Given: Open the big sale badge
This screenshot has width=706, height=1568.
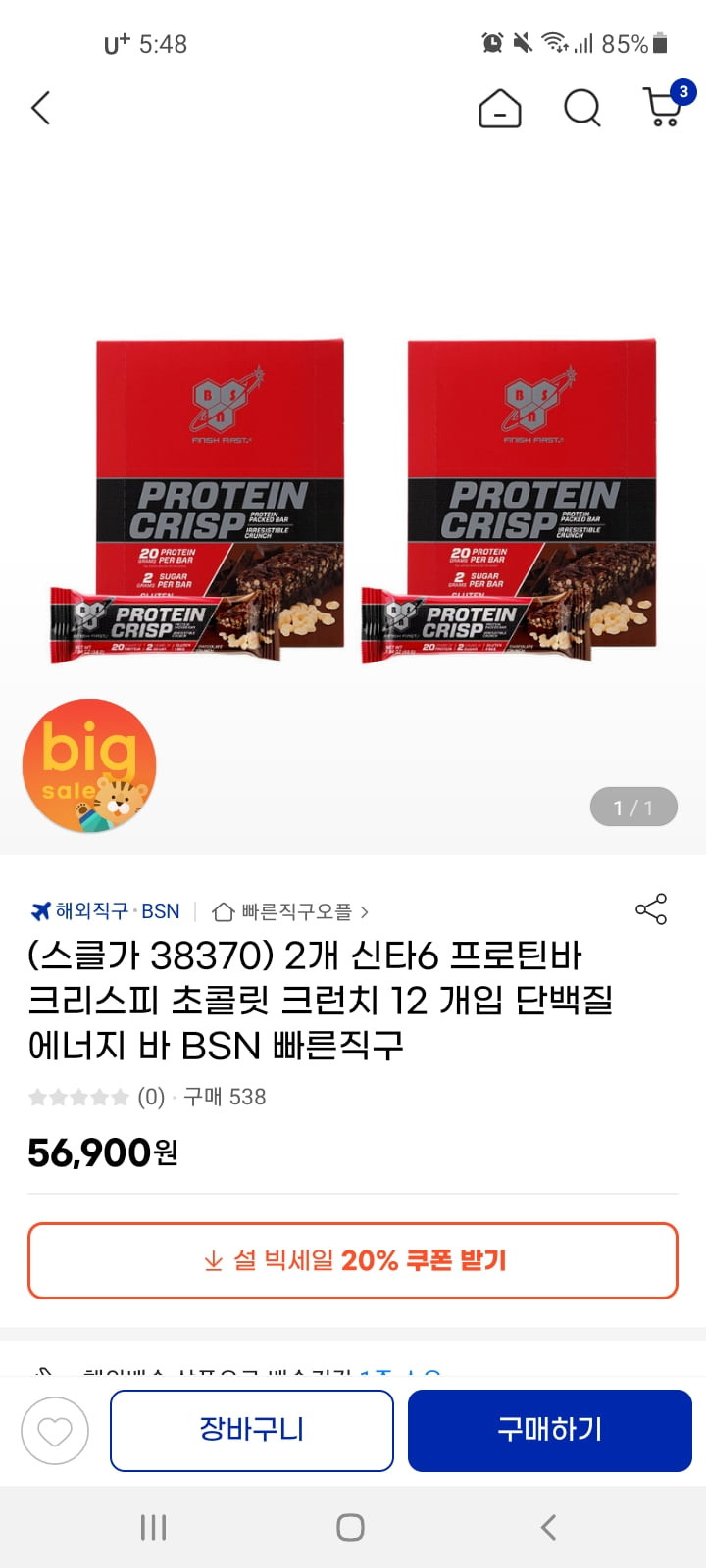Looking at the screenshot, I should pos(89,766).
